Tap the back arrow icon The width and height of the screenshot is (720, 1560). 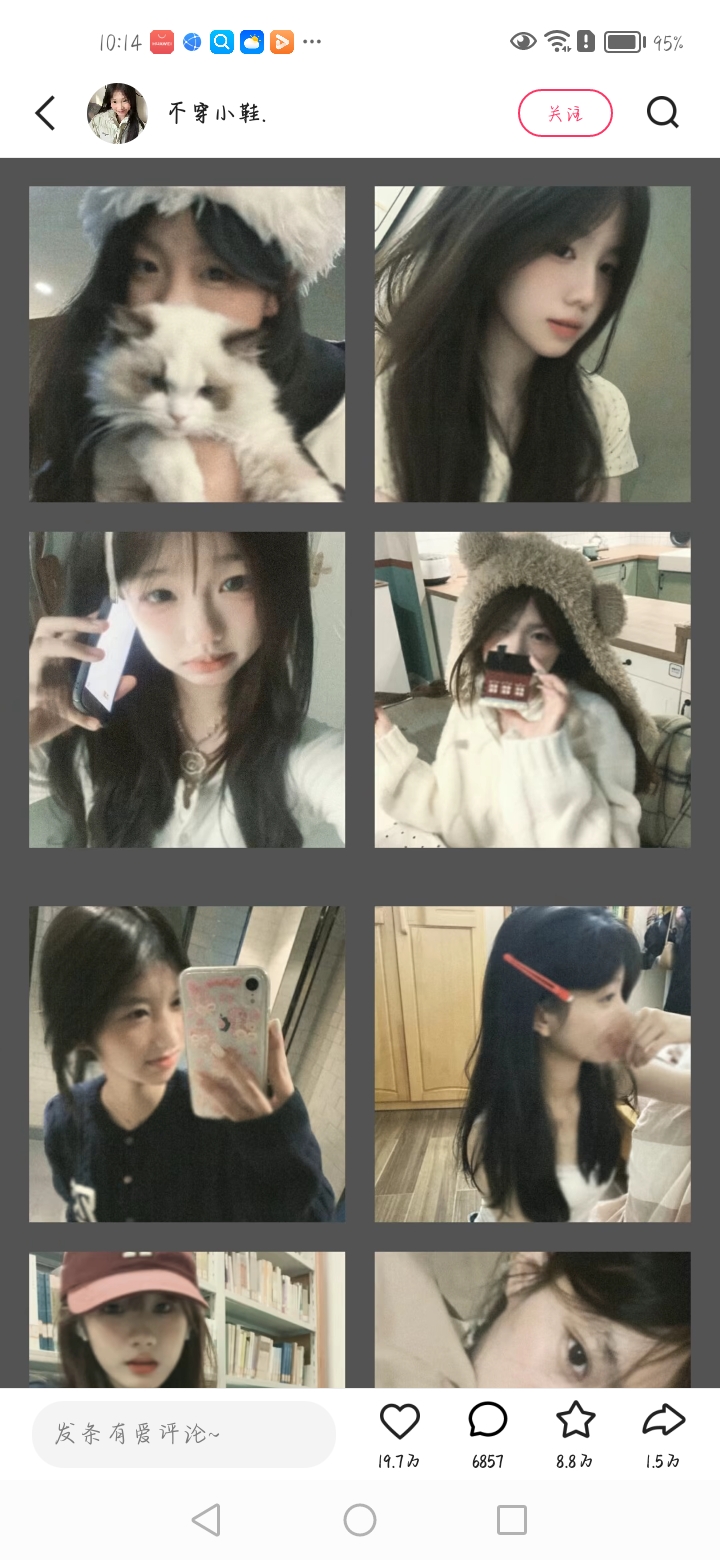pos(45,113)
